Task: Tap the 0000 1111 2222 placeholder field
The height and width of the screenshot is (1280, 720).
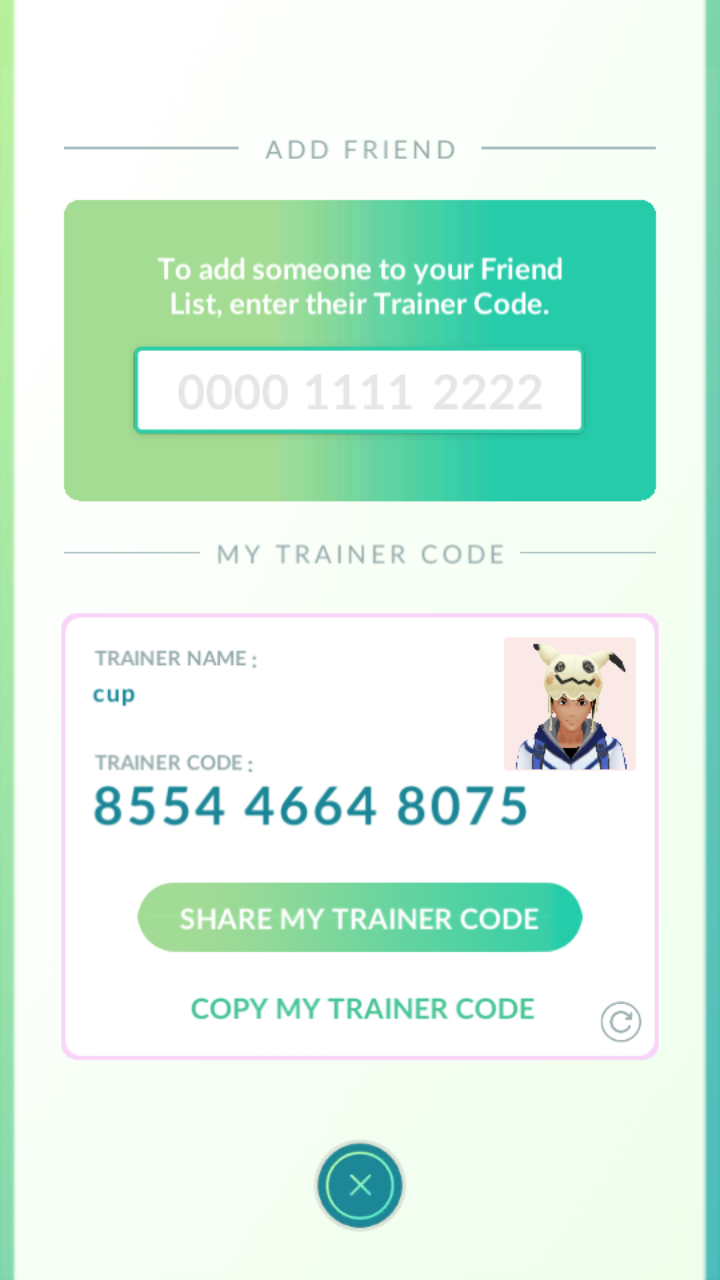Action: pos(358,390)
